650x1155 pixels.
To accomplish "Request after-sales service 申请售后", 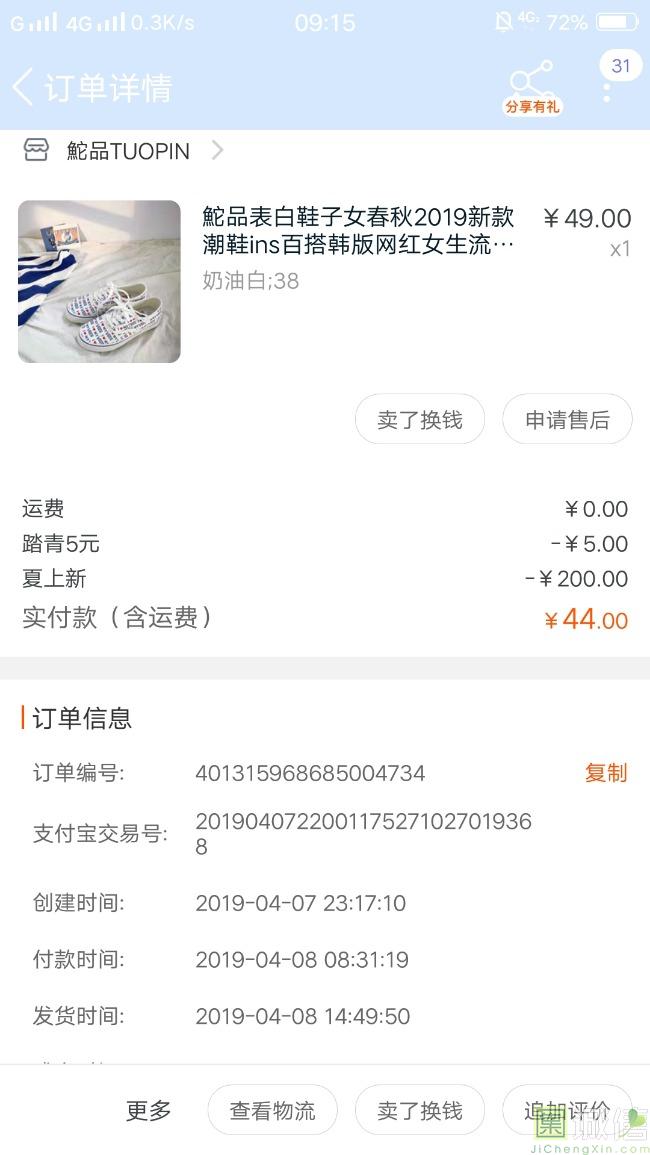I will click(567, 420).
